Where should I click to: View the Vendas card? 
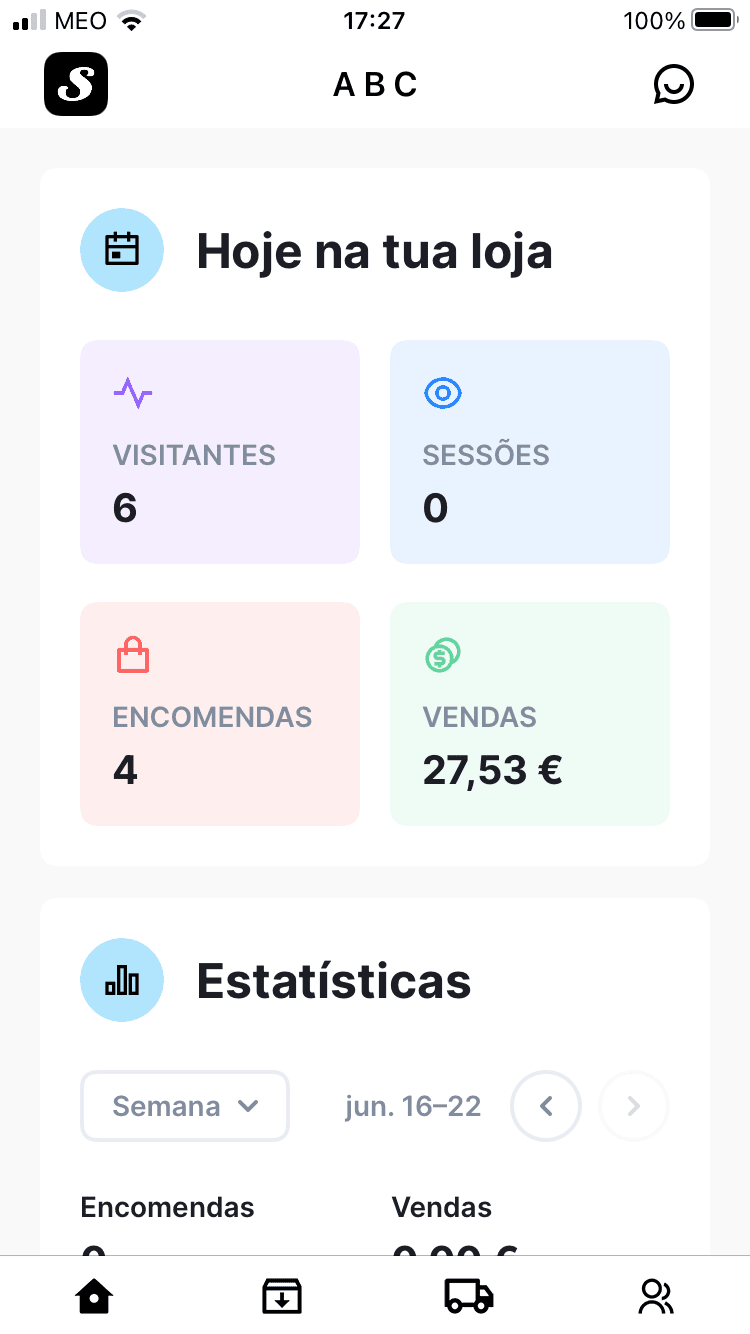(530, 714)
